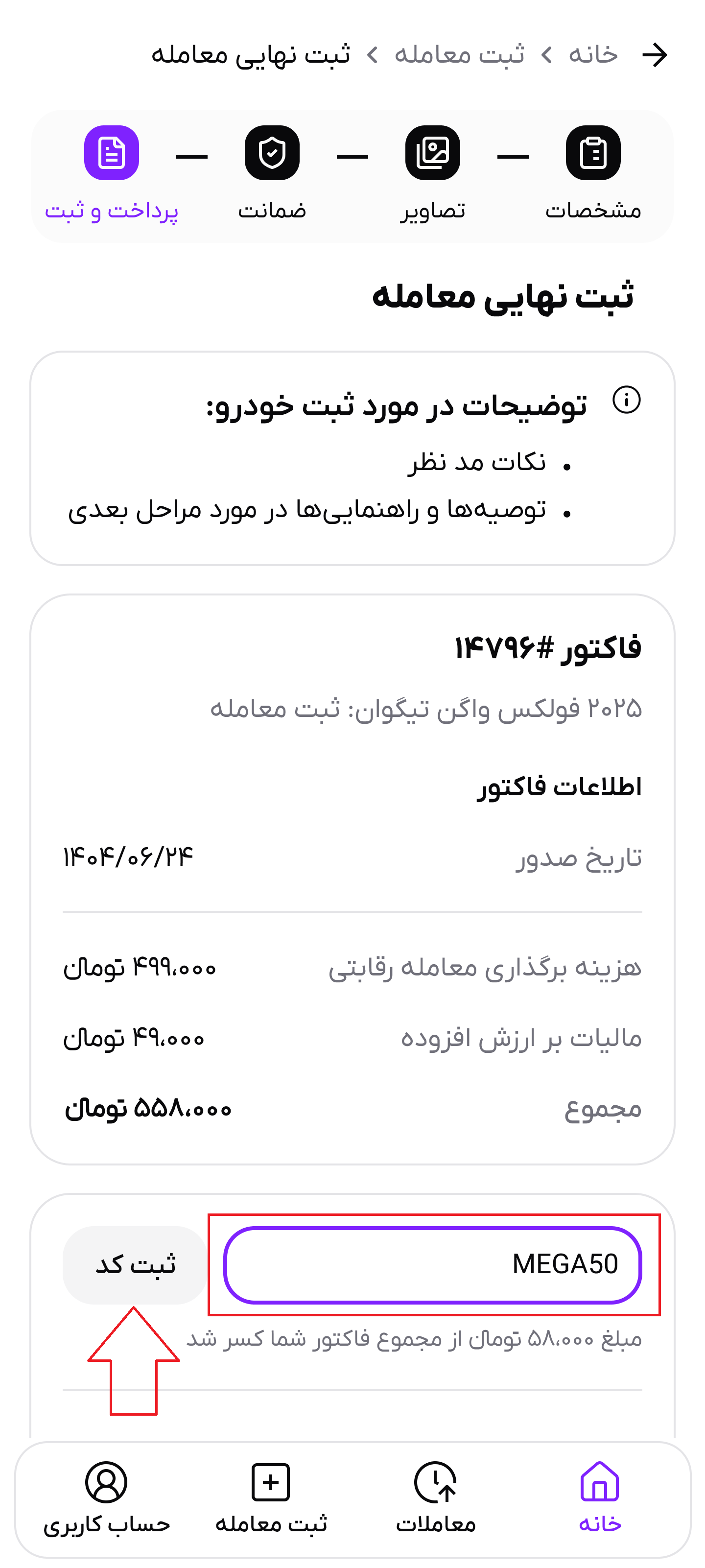The width and height of the screenshot is (705, 1568).
Task: Open the معاملات transactions icon in bottom bar
Action: 434,1483
